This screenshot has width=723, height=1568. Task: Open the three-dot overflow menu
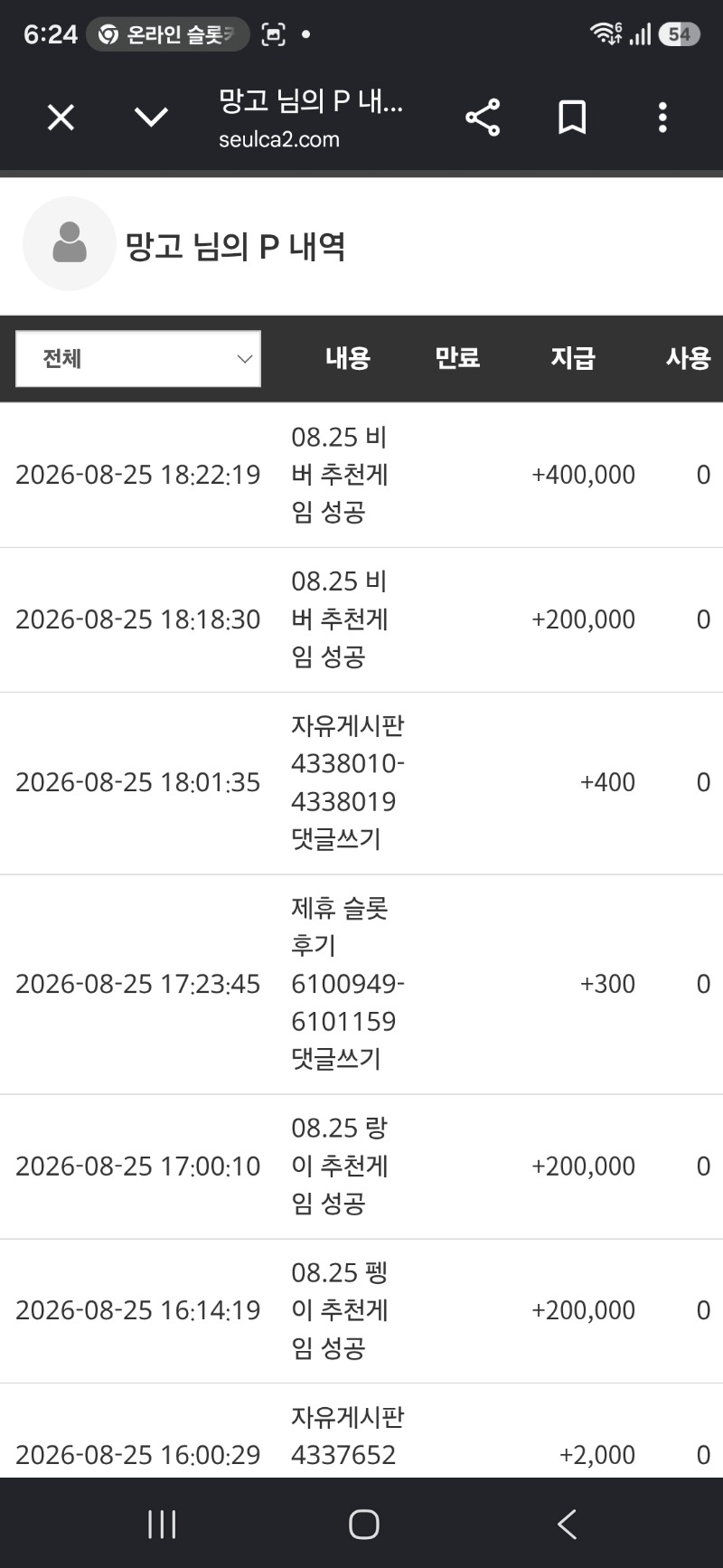[x=662, y=118]
